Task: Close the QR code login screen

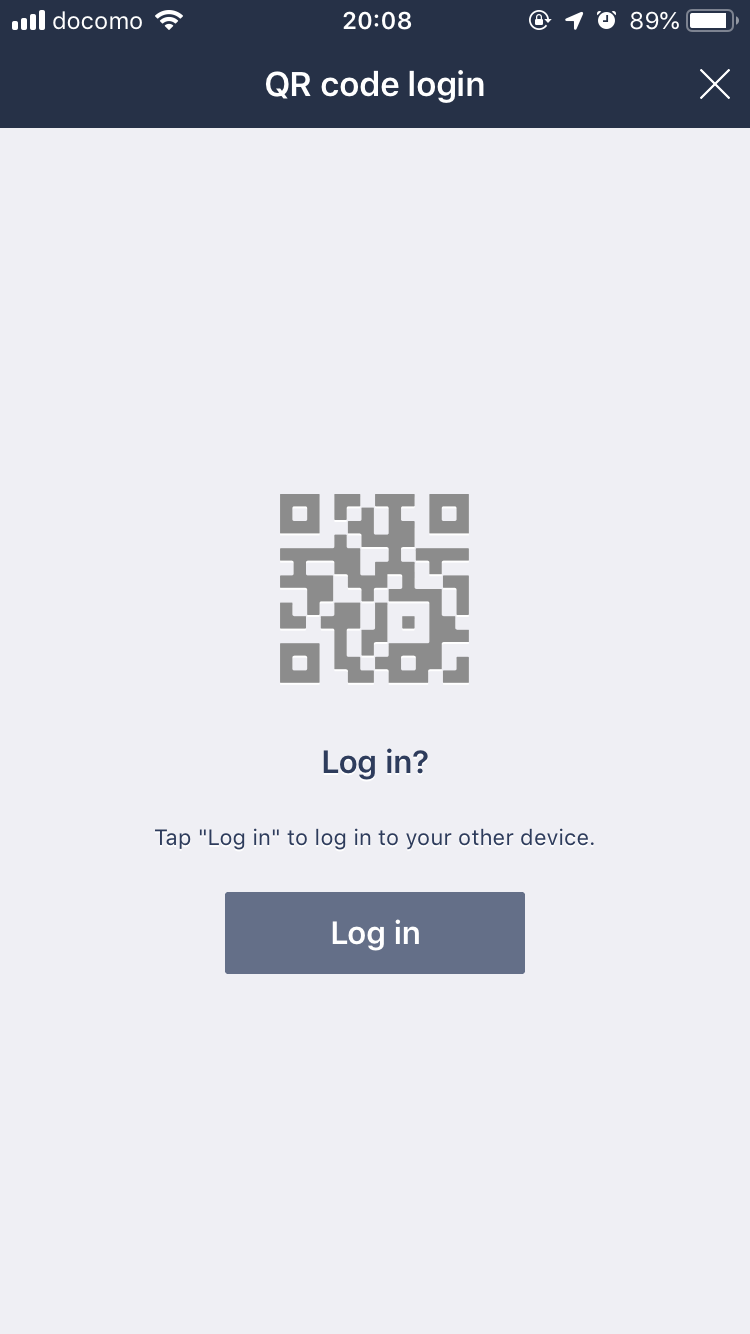Action: tap(714, 85)
